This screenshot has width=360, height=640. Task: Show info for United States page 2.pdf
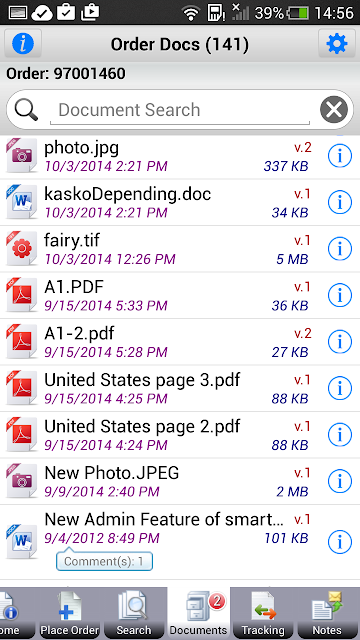[340, 434]
